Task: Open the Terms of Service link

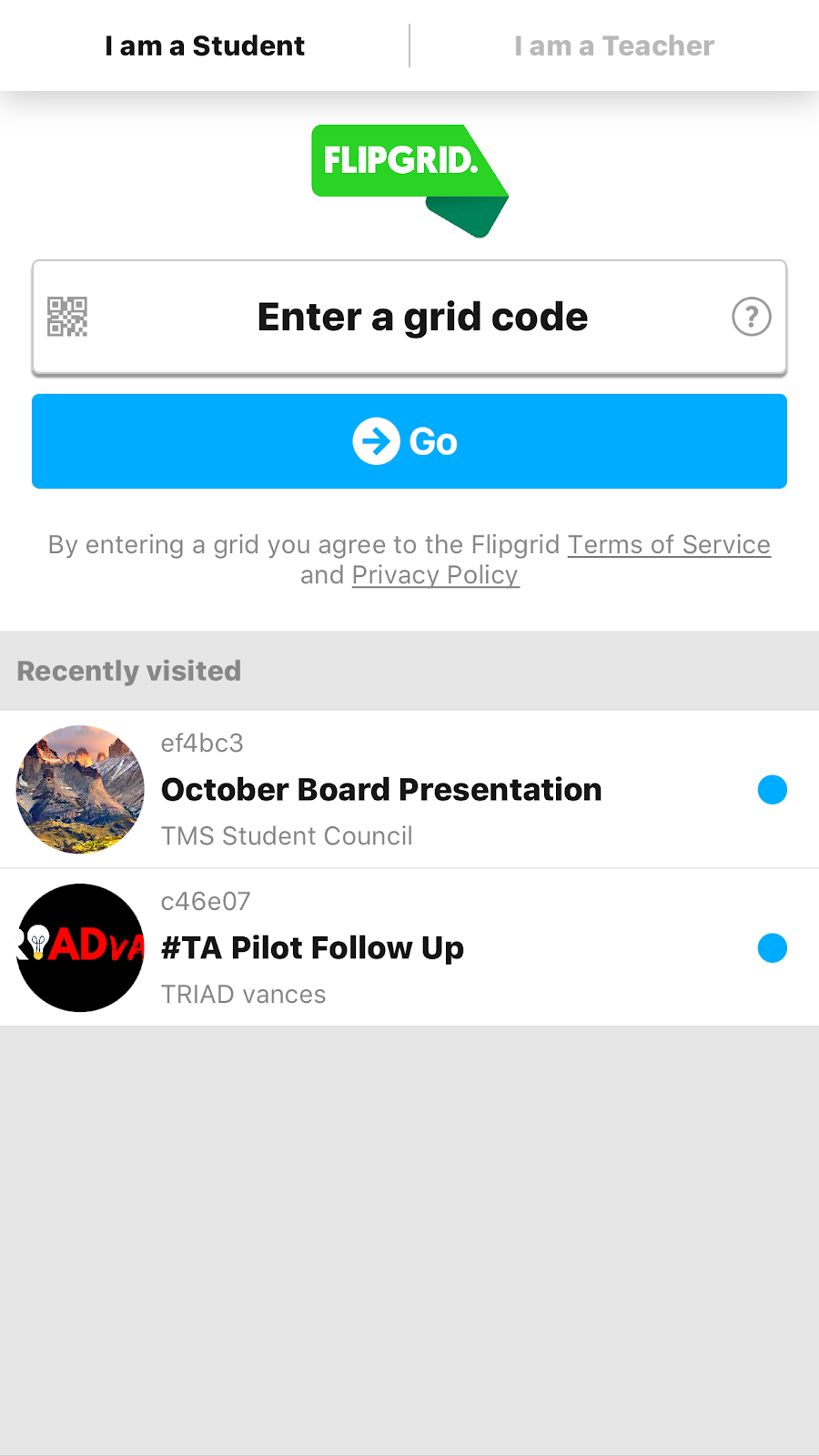Action: pos(669,544)
